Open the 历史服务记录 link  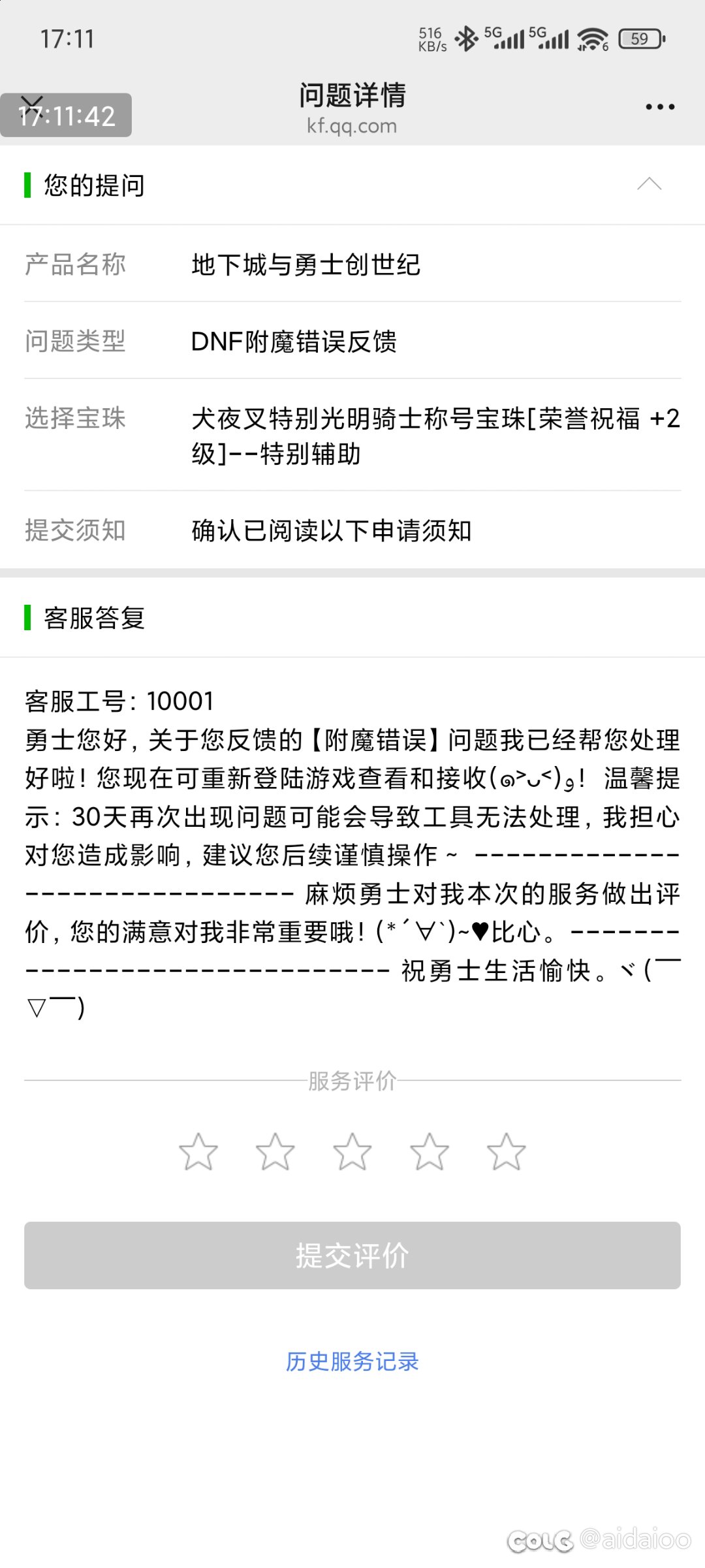[x=352, y=1362]
